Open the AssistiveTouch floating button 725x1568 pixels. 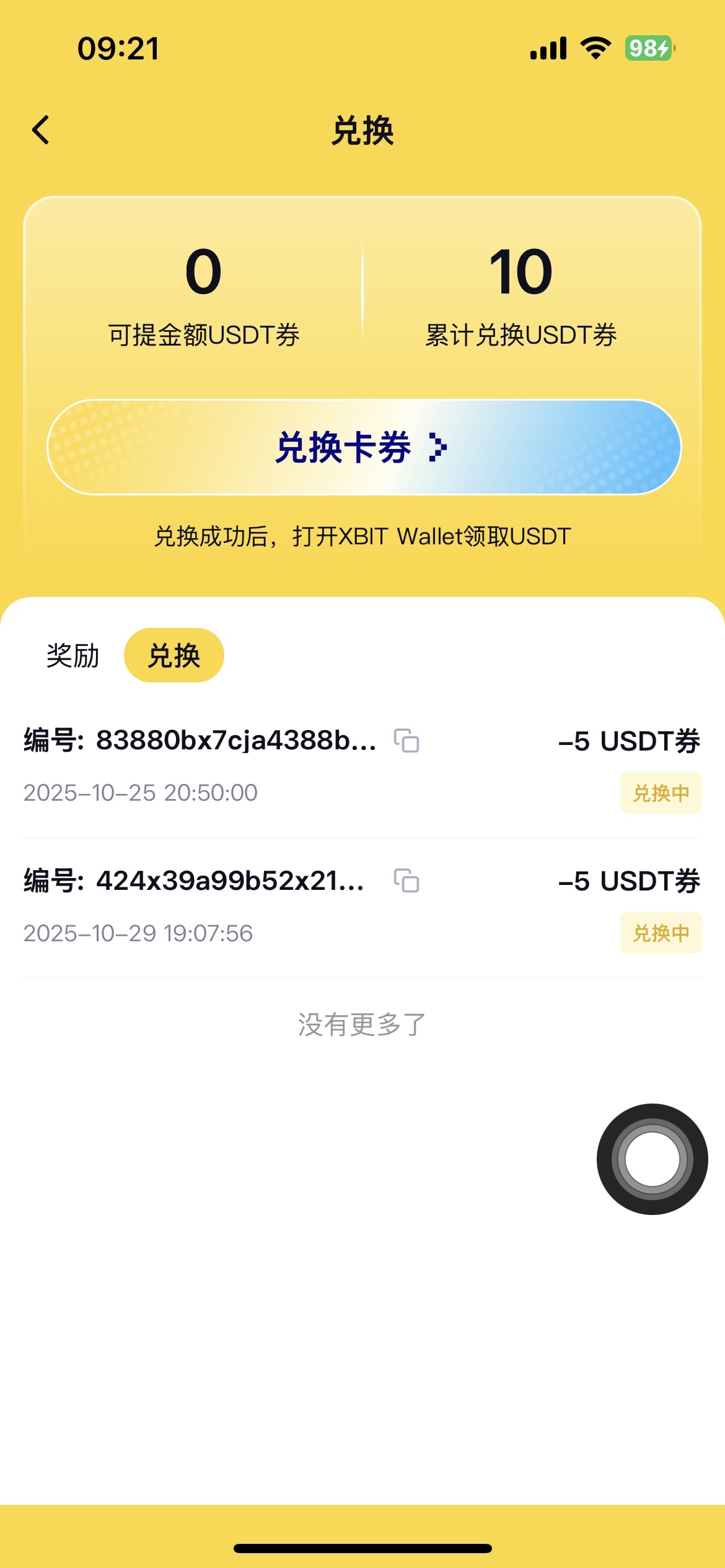coord(652,1159)
